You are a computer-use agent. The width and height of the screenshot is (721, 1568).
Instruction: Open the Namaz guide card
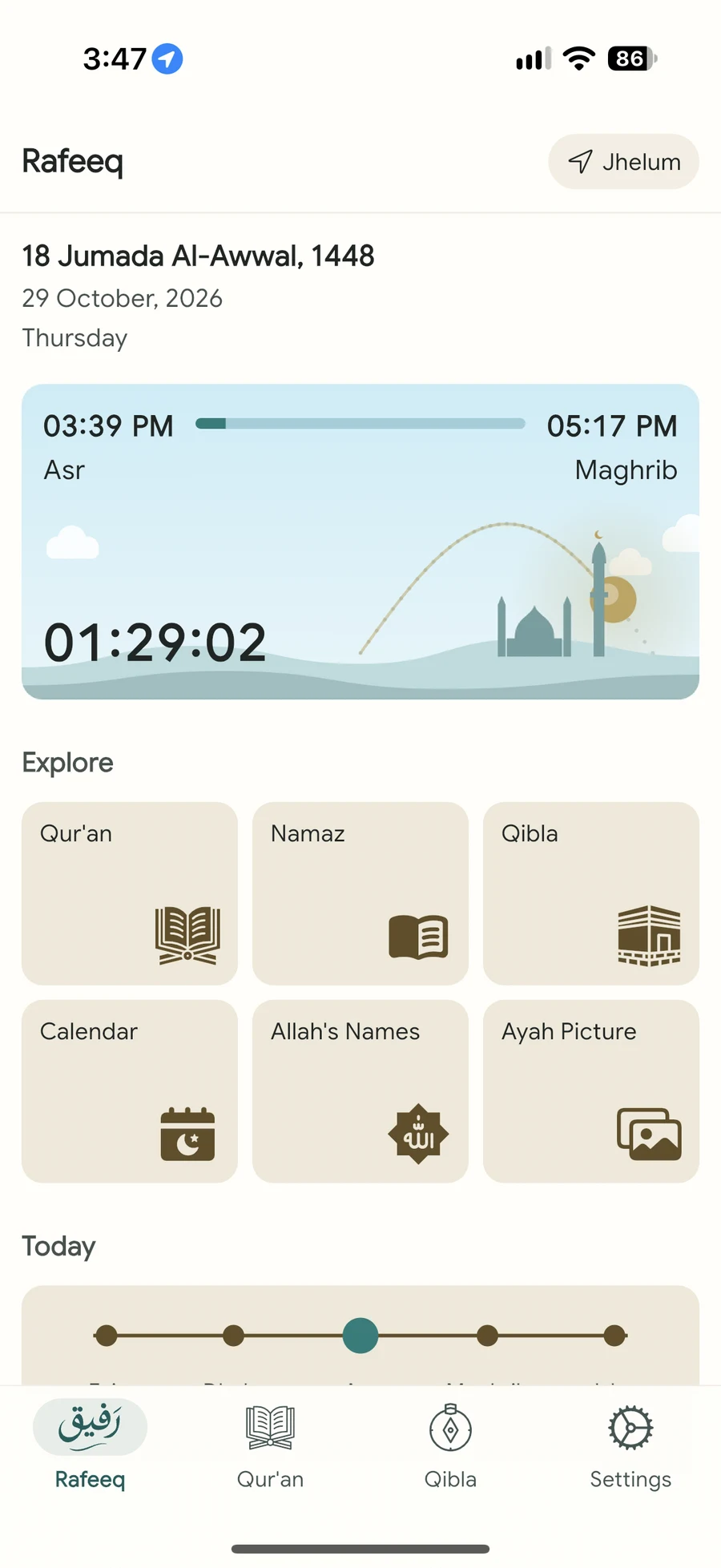tap(360, 893)
